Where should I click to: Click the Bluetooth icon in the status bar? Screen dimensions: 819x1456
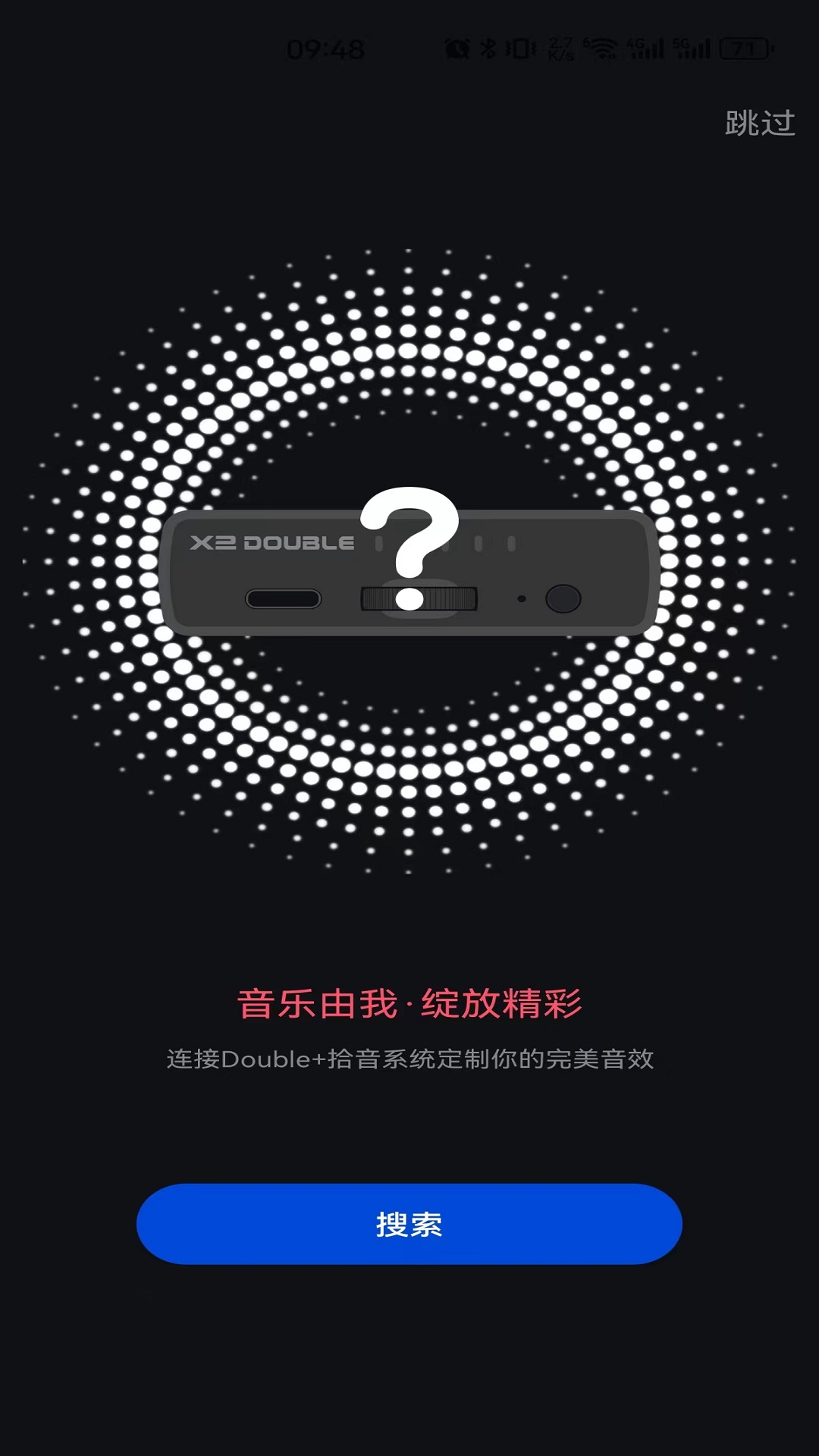coord(487,48)
